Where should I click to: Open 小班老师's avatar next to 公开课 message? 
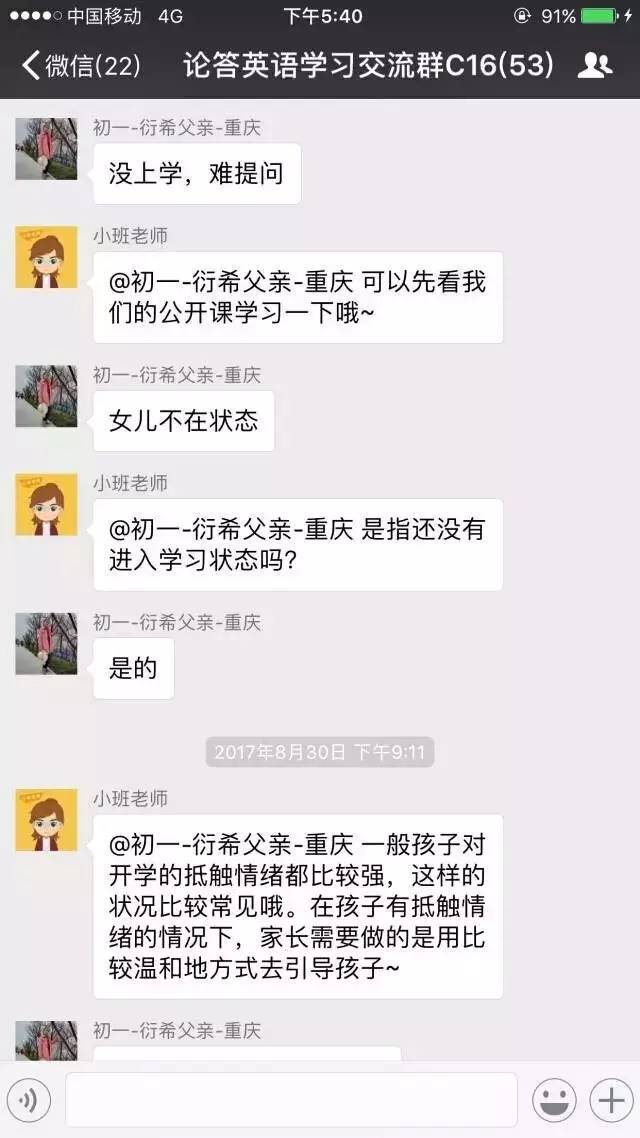(x=46, y=258)
